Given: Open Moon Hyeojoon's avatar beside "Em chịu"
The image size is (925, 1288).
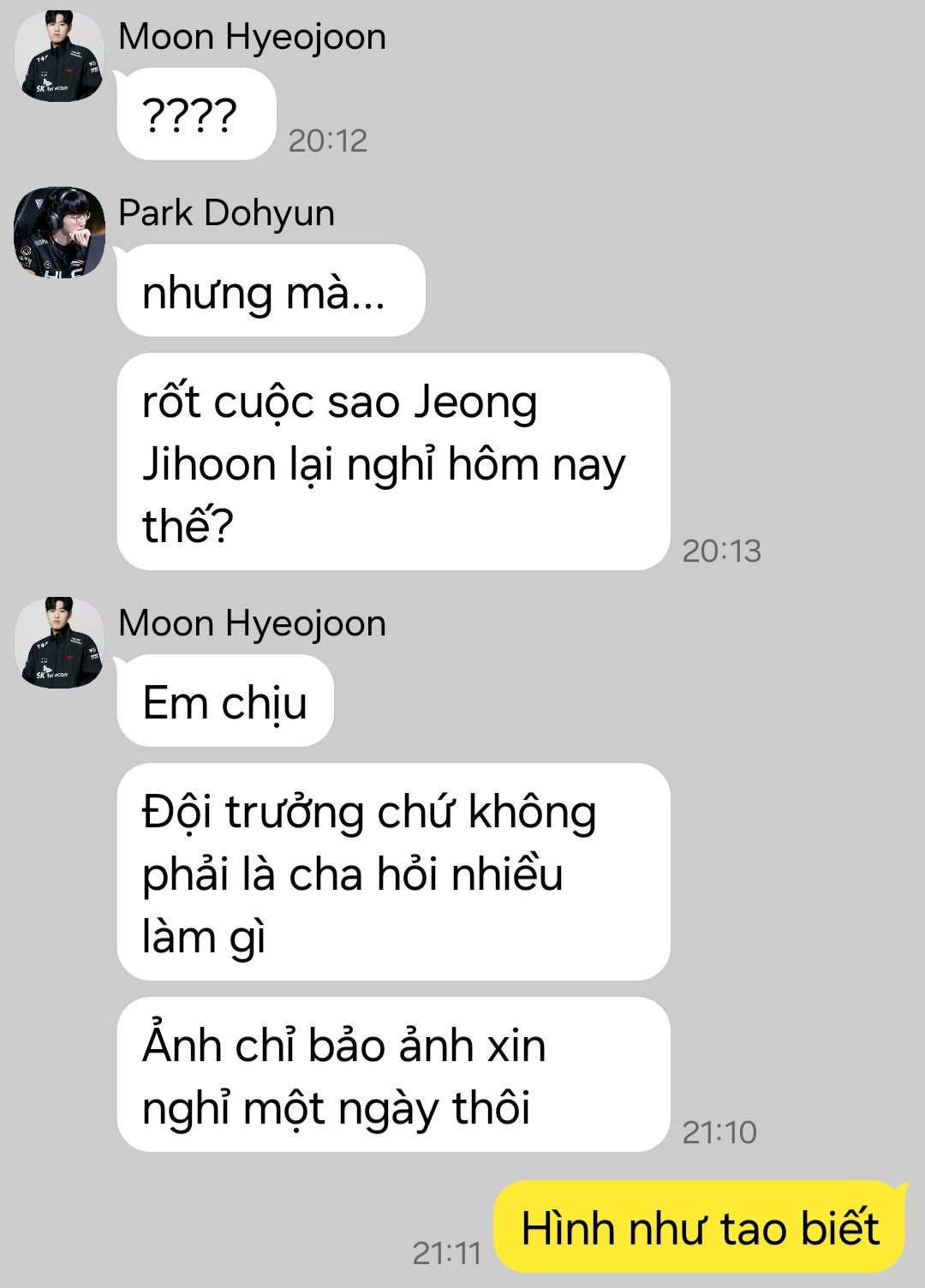Looking at the screenshot, I should [59, 642].
